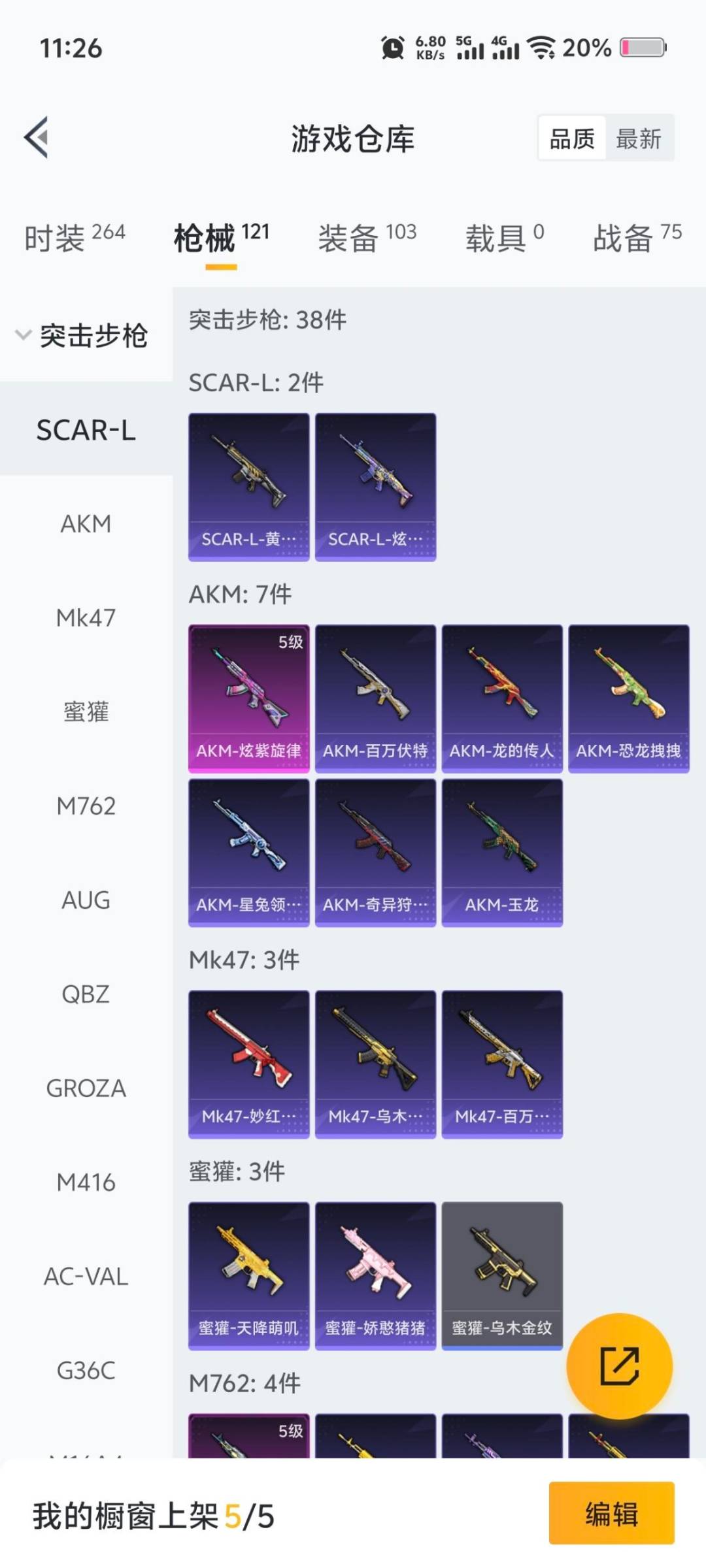
Task: Select M416 in the side list
Action: (x=86, y=1183)
